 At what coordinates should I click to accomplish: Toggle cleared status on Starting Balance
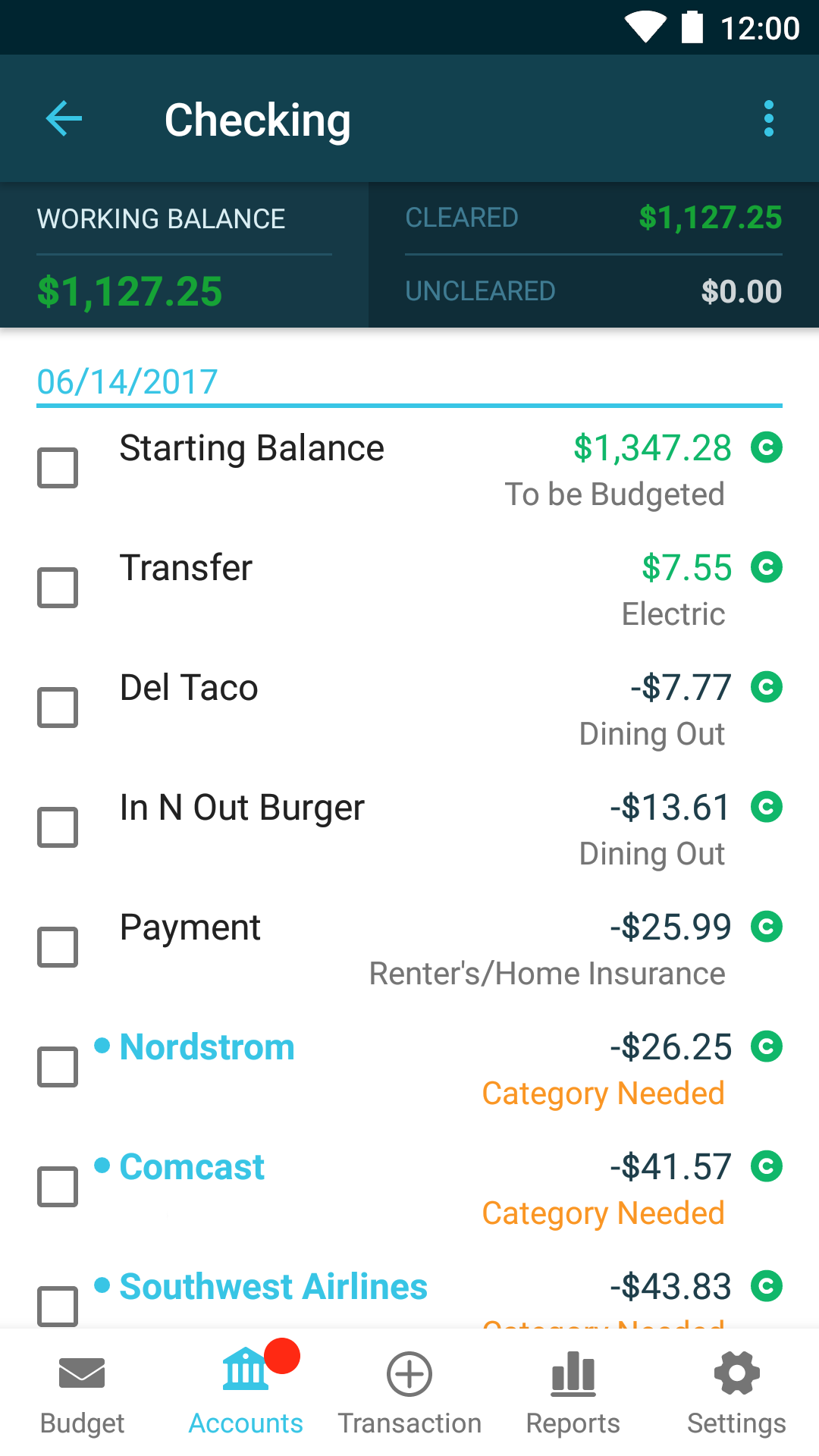tap(767, 447)
